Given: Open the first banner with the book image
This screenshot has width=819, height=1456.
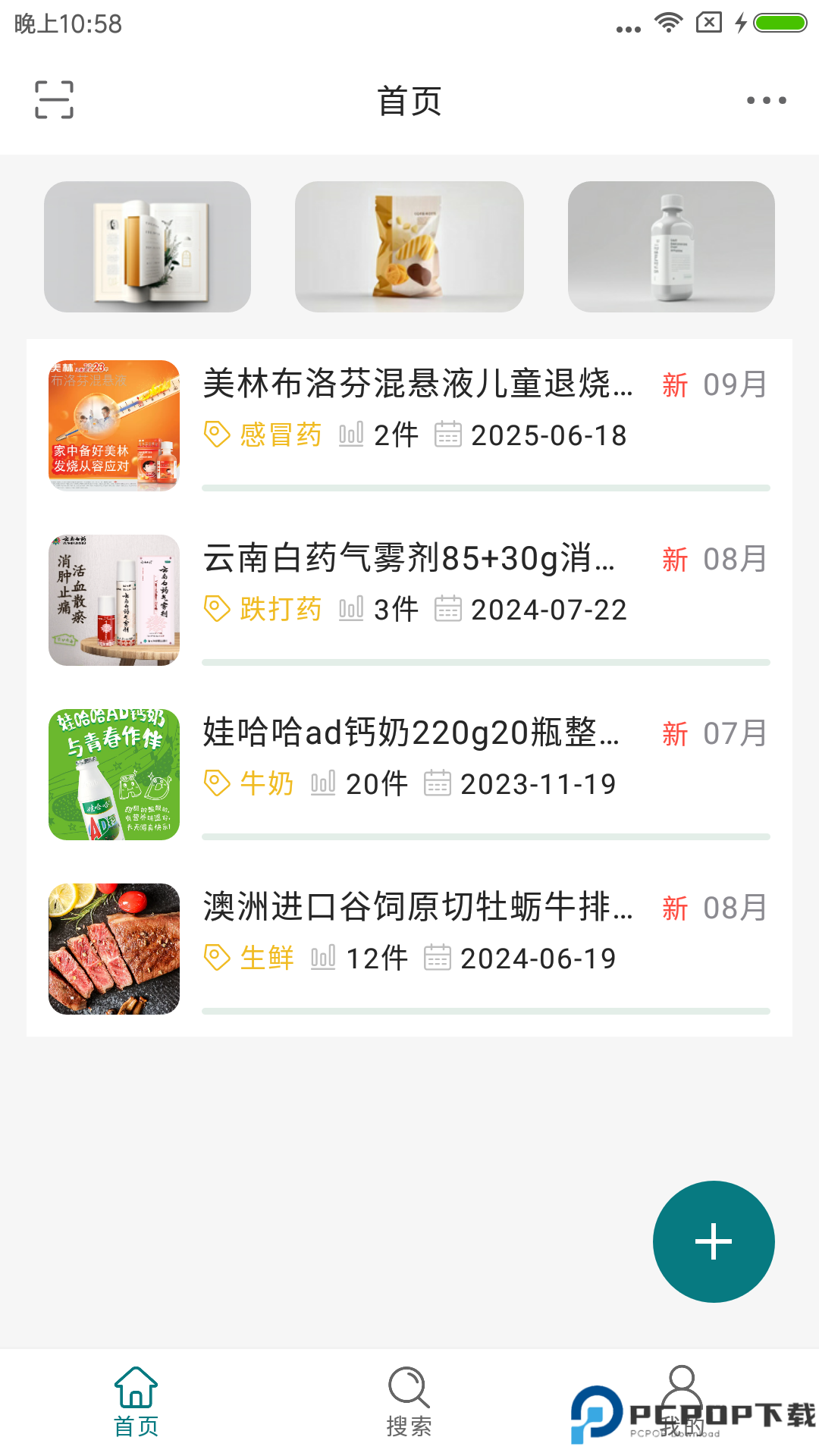Looking at the screenshot, I should [149, 246].
